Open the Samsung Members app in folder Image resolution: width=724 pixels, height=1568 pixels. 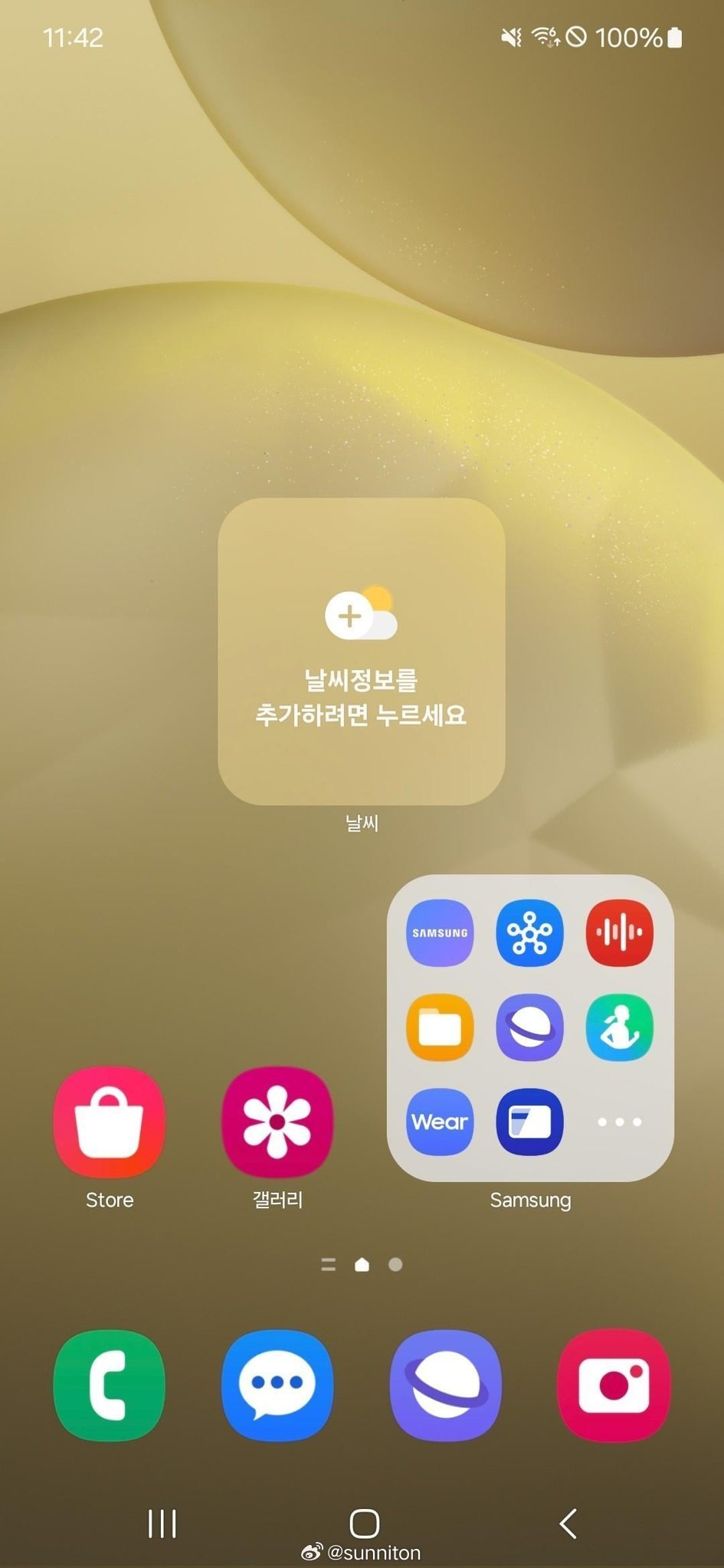point(440,933)
